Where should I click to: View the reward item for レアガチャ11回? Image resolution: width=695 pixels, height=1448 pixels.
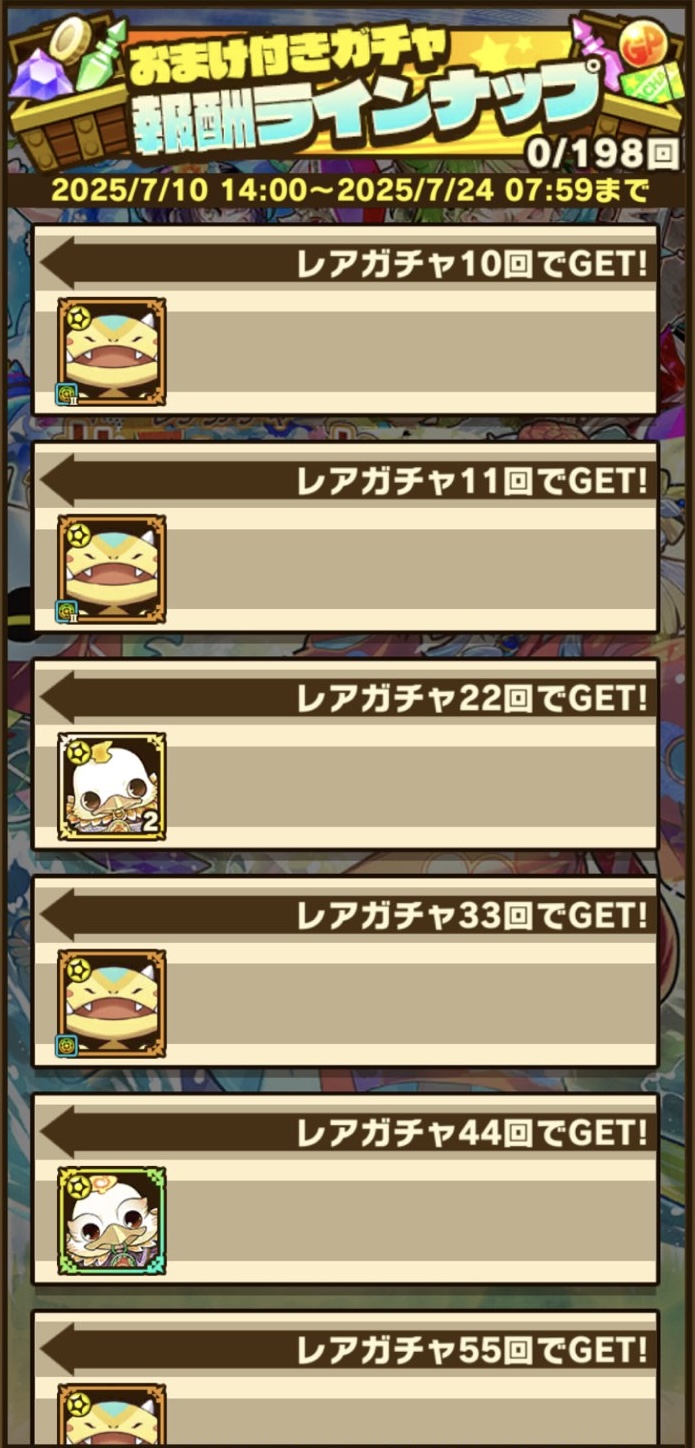(111, 569)
